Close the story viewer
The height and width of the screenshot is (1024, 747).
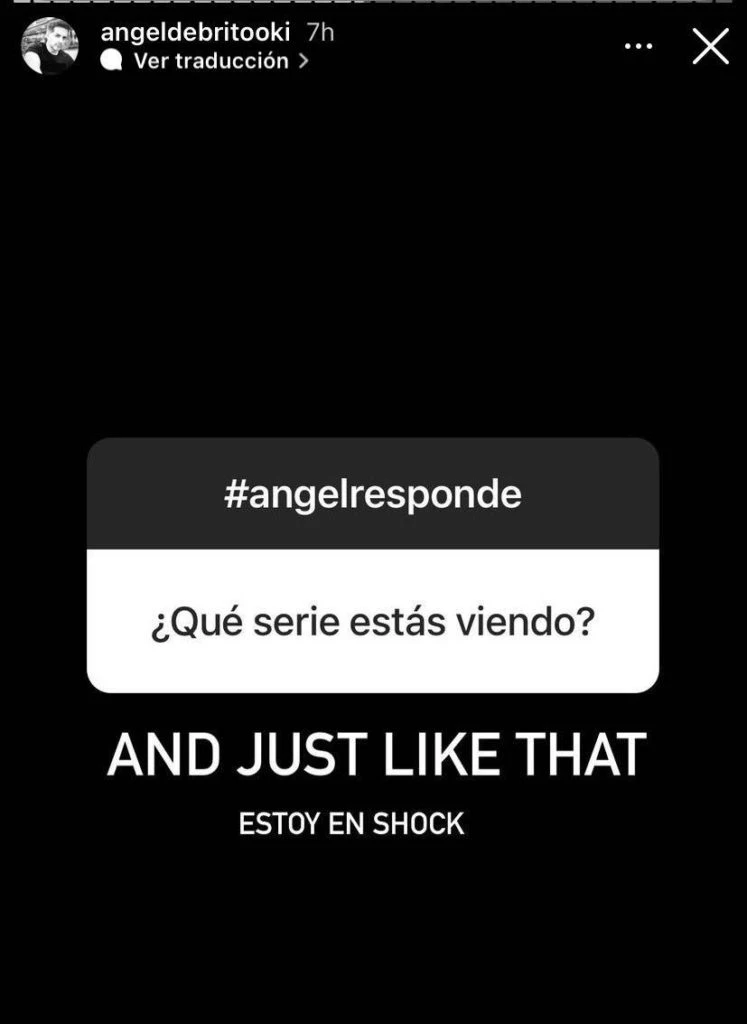[710, 47]
